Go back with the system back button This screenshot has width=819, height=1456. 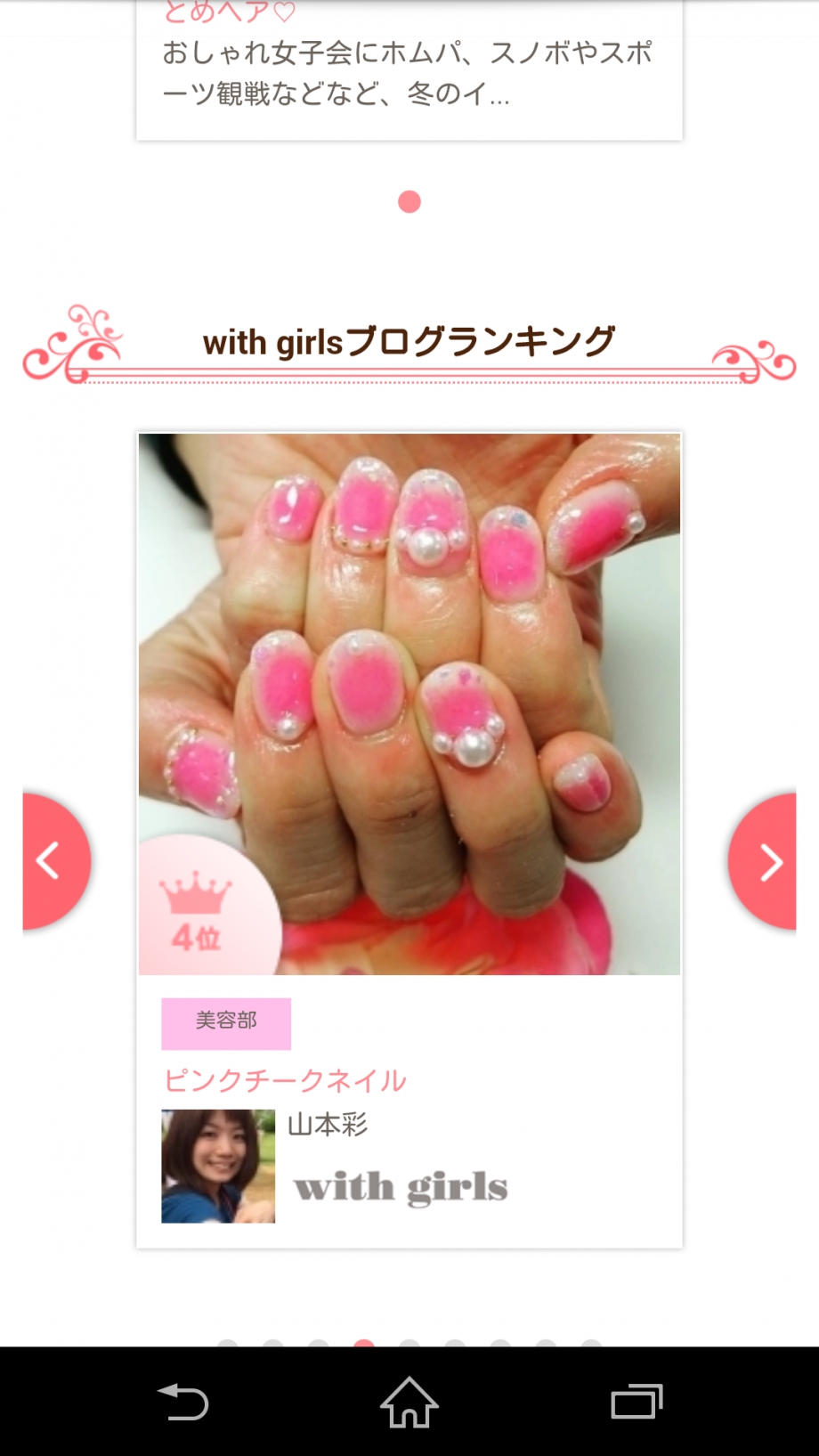(x=182, y=1402)
